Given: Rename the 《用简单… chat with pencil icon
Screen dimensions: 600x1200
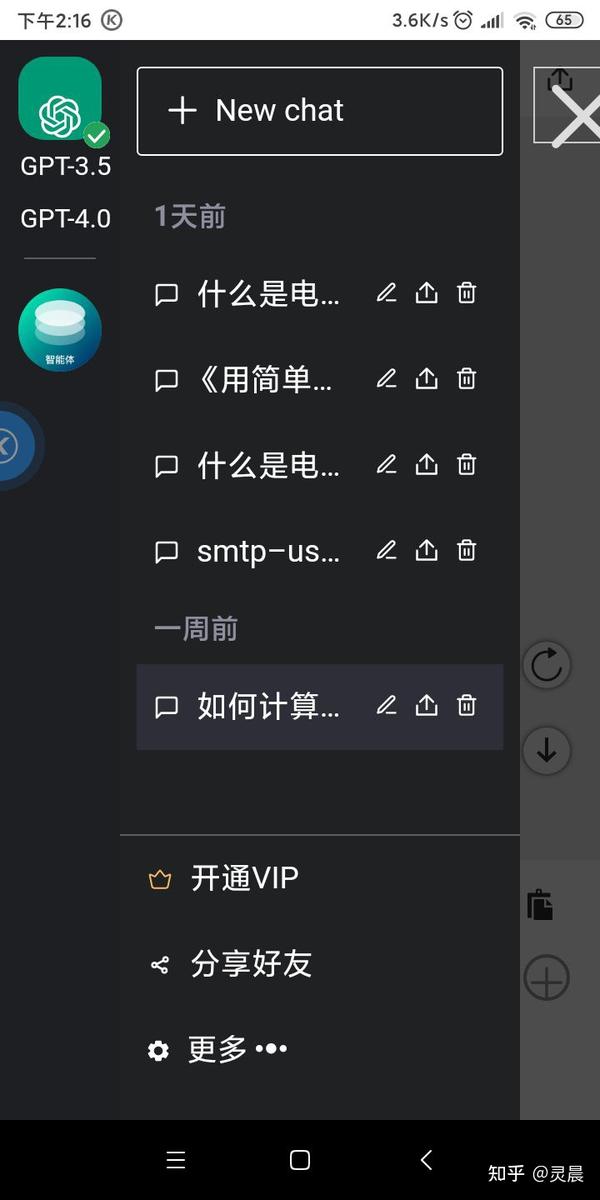Looking at the screenshot, I should click(x=386, y=379).
